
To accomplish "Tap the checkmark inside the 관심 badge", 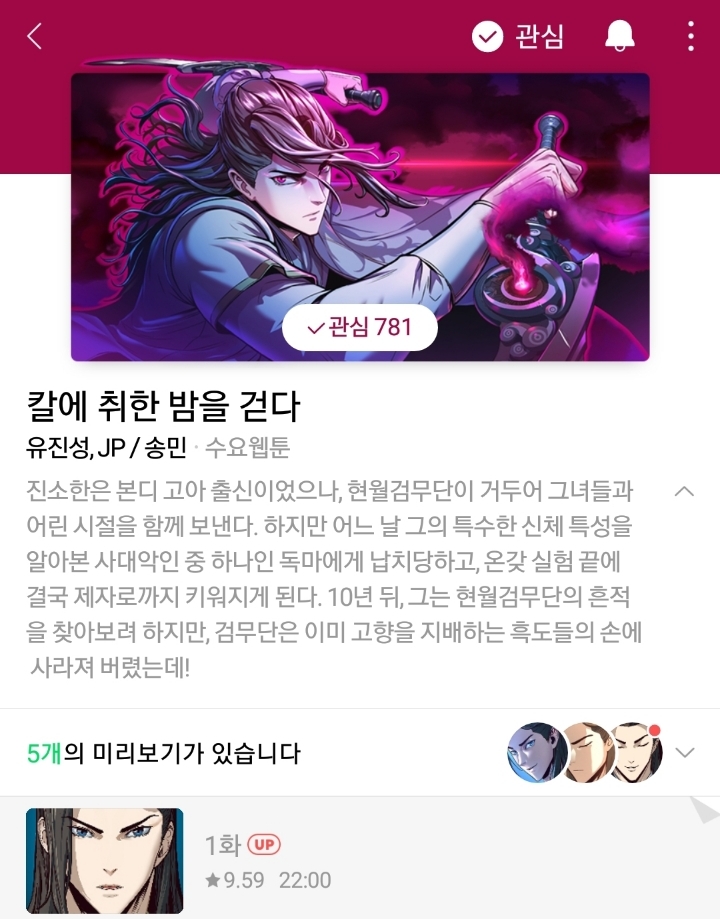I will [489, 37].
